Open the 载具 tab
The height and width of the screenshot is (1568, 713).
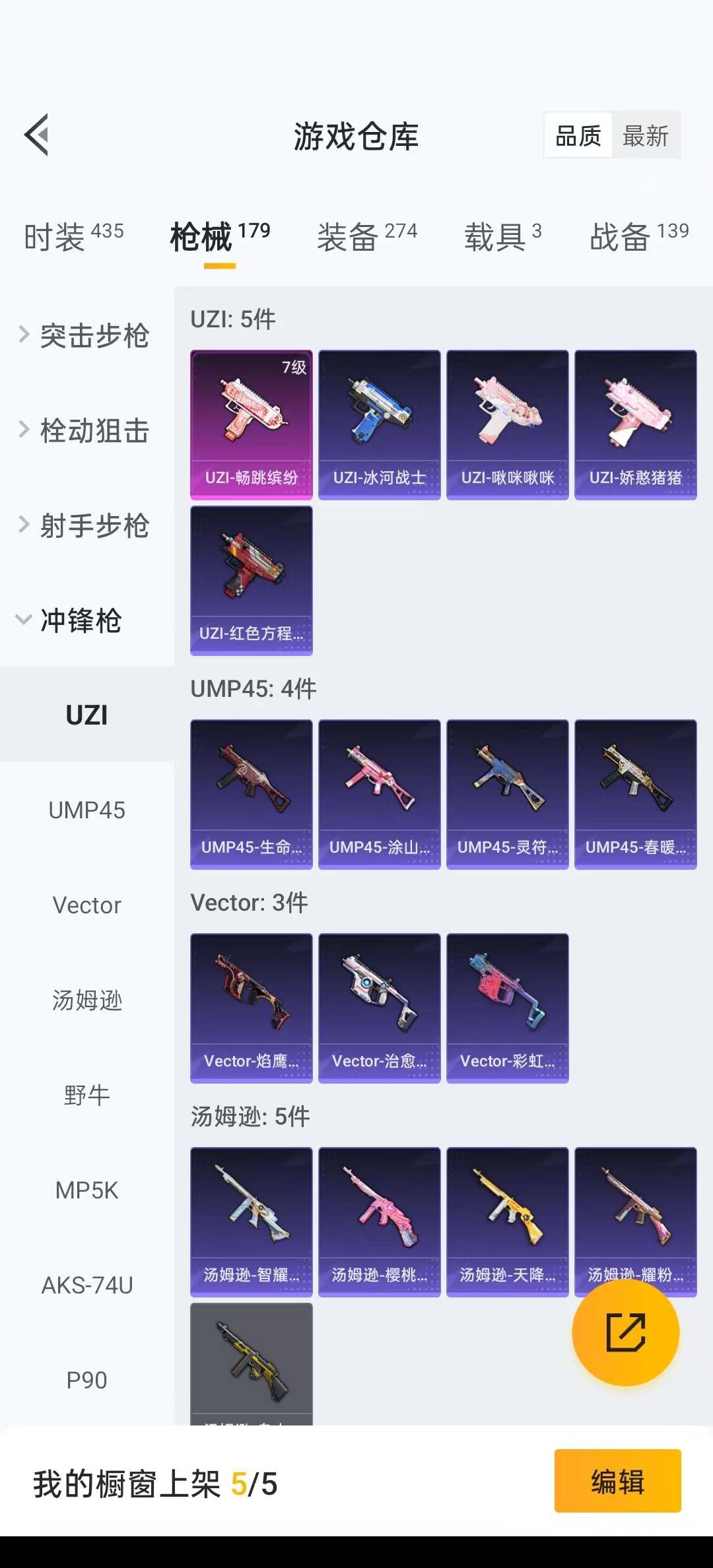pos(503,236)
